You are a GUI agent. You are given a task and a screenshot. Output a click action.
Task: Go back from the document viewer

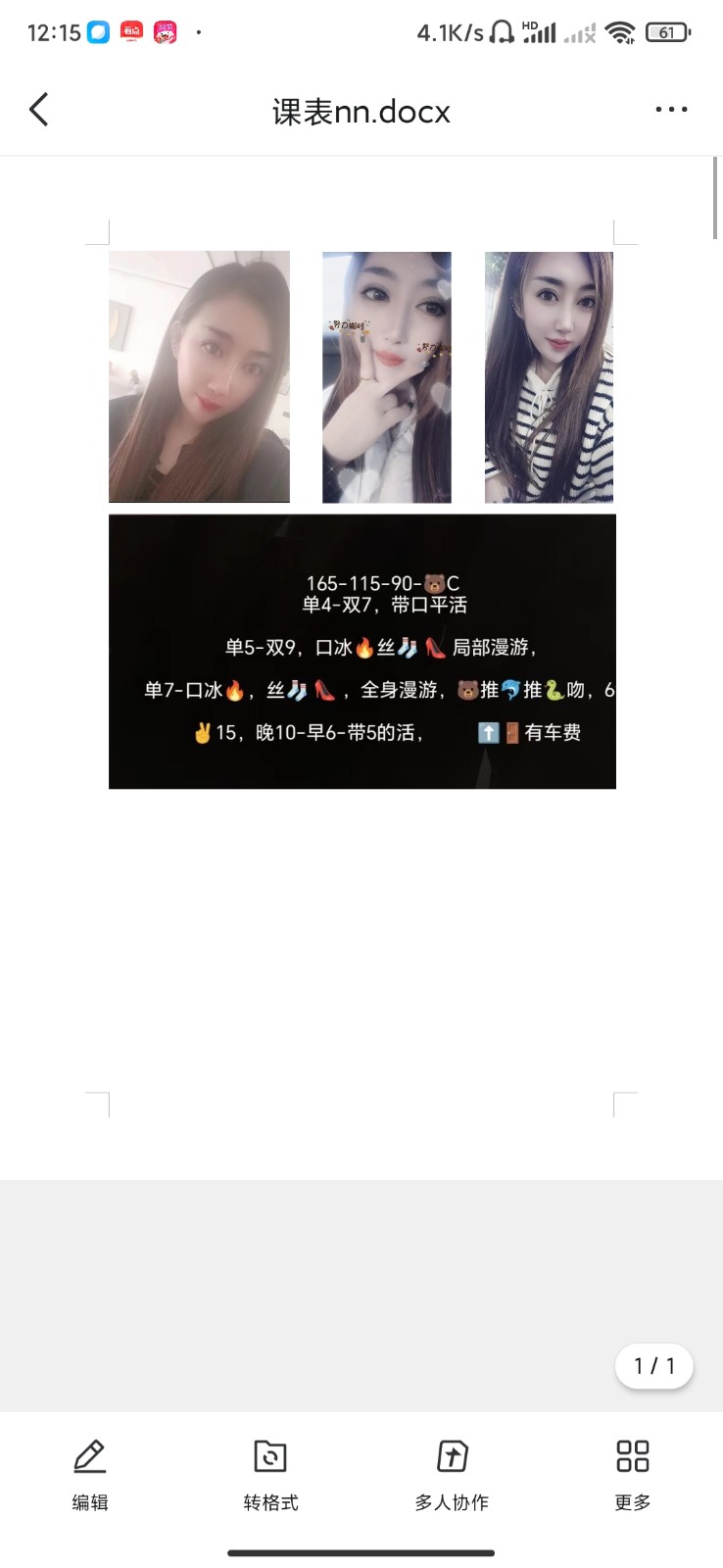click(x=39, y=110)
